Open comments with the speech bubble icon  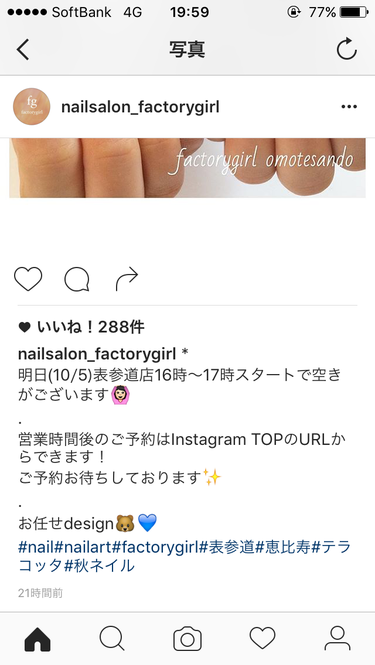coord(77,279)
